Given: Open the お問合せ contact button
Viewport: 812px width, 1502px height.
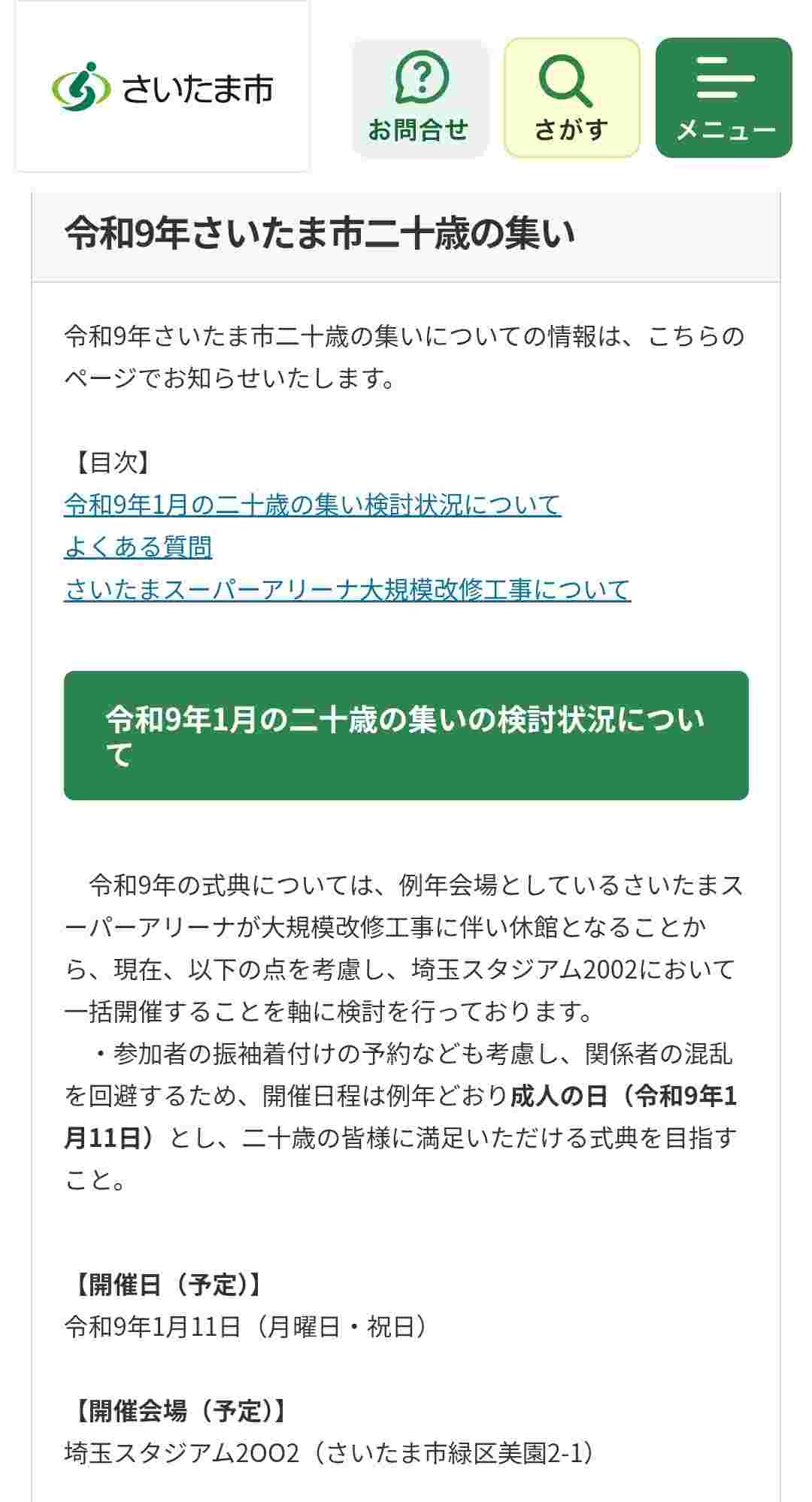Looking at the screenshot, I should 420,98.
